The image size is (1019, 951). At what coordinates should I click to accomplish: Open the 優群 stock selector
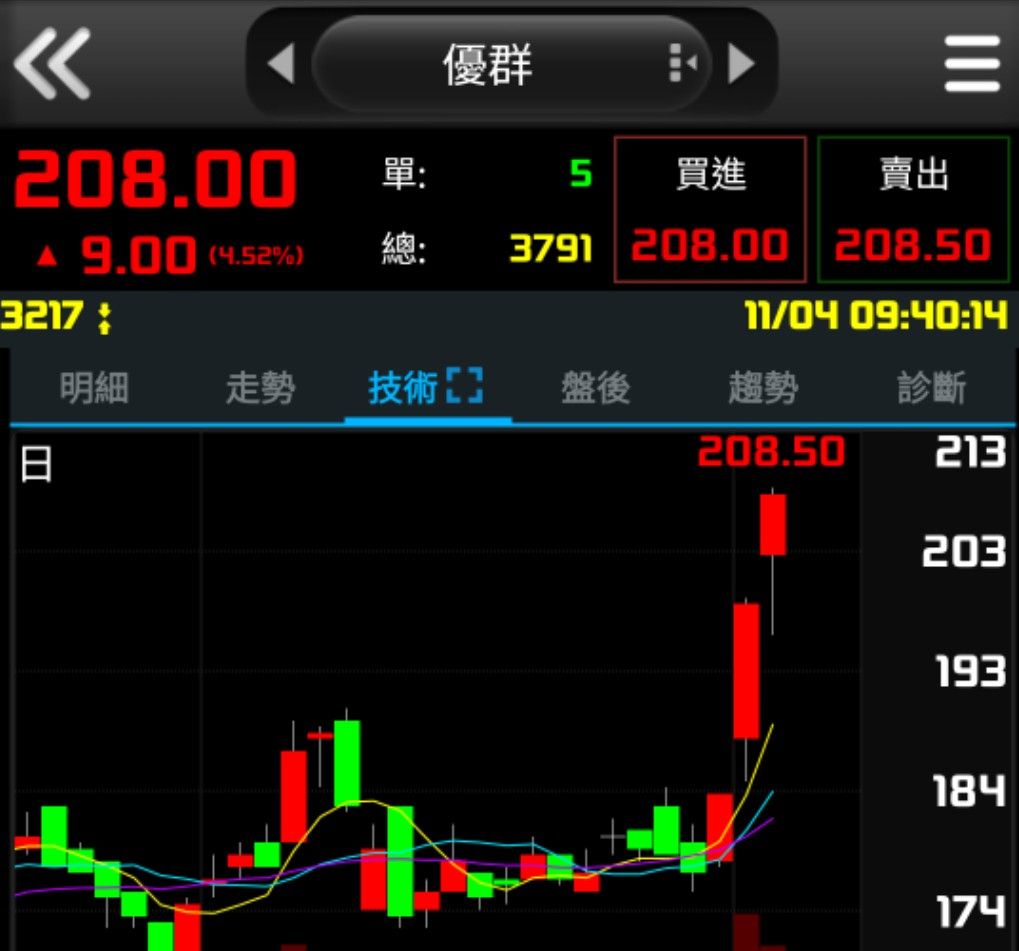pyautogui.click(x=511, y=64)
